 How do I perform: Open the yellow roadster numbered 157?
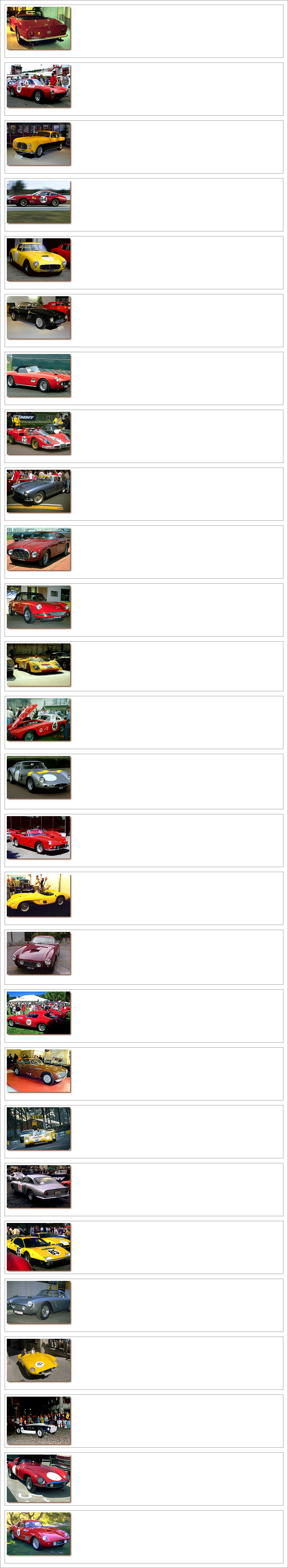pos(38,1362)
